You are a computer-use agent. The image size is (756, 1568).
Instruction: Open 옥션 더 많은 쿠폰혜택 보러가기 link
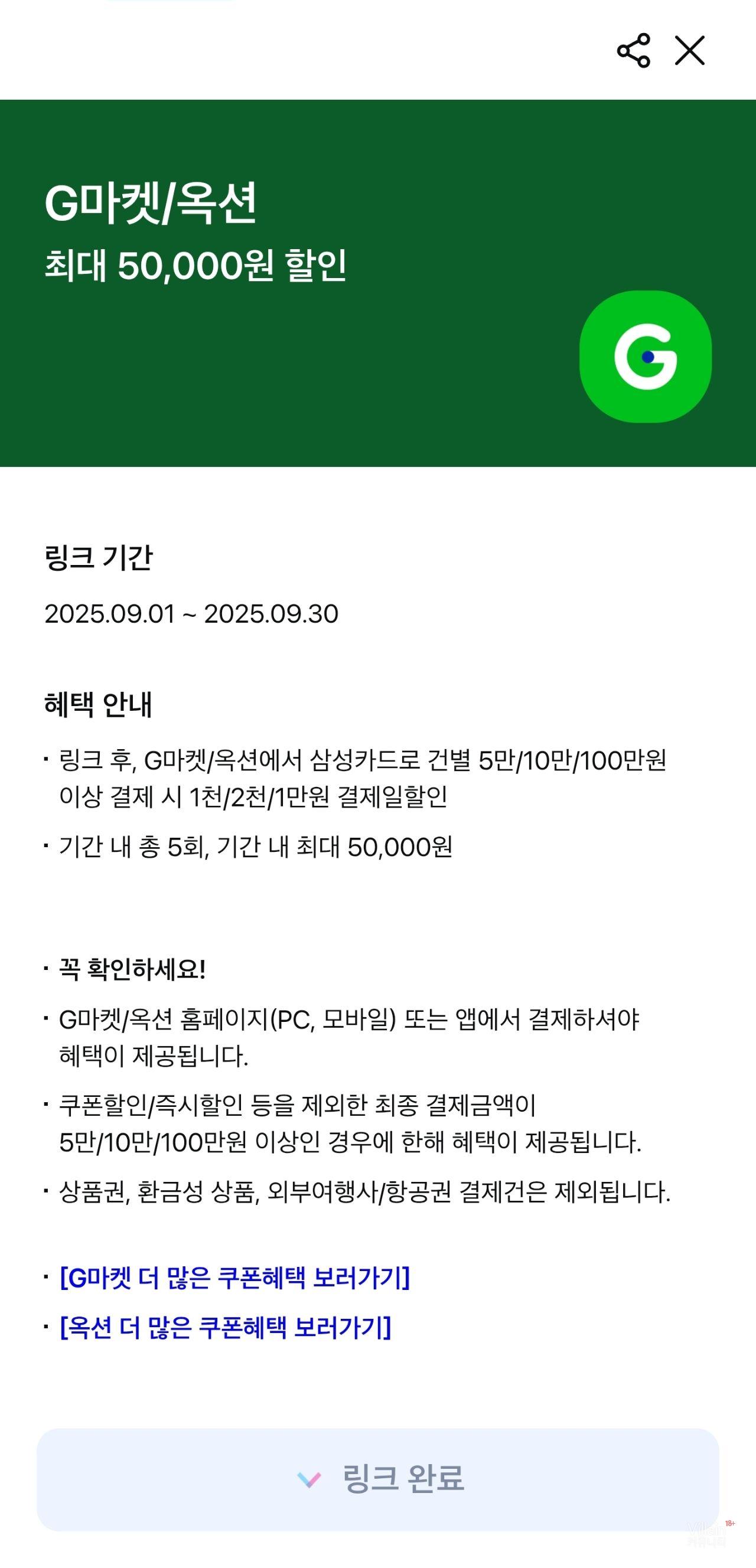coord(226,1327)
